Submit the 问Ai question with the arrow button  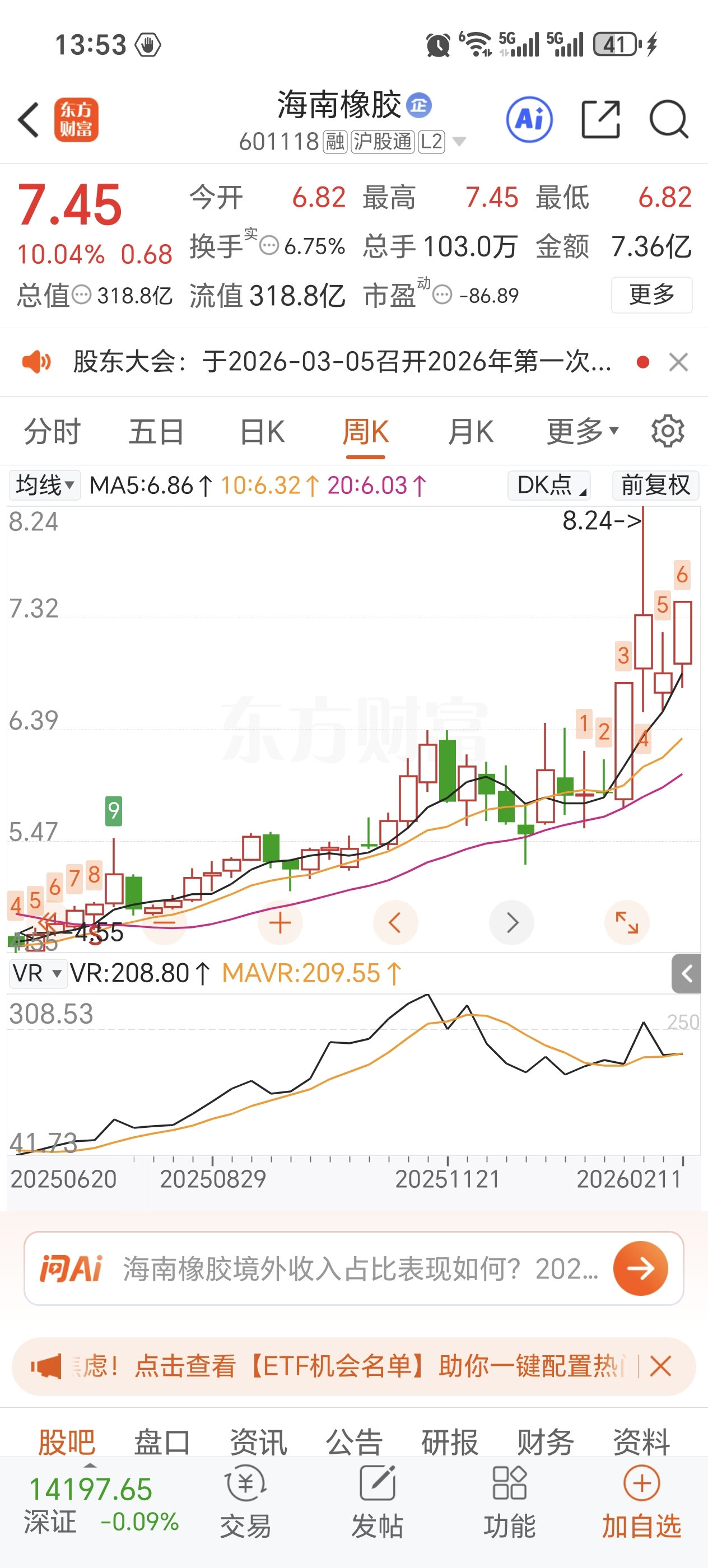click(640, 1268)
